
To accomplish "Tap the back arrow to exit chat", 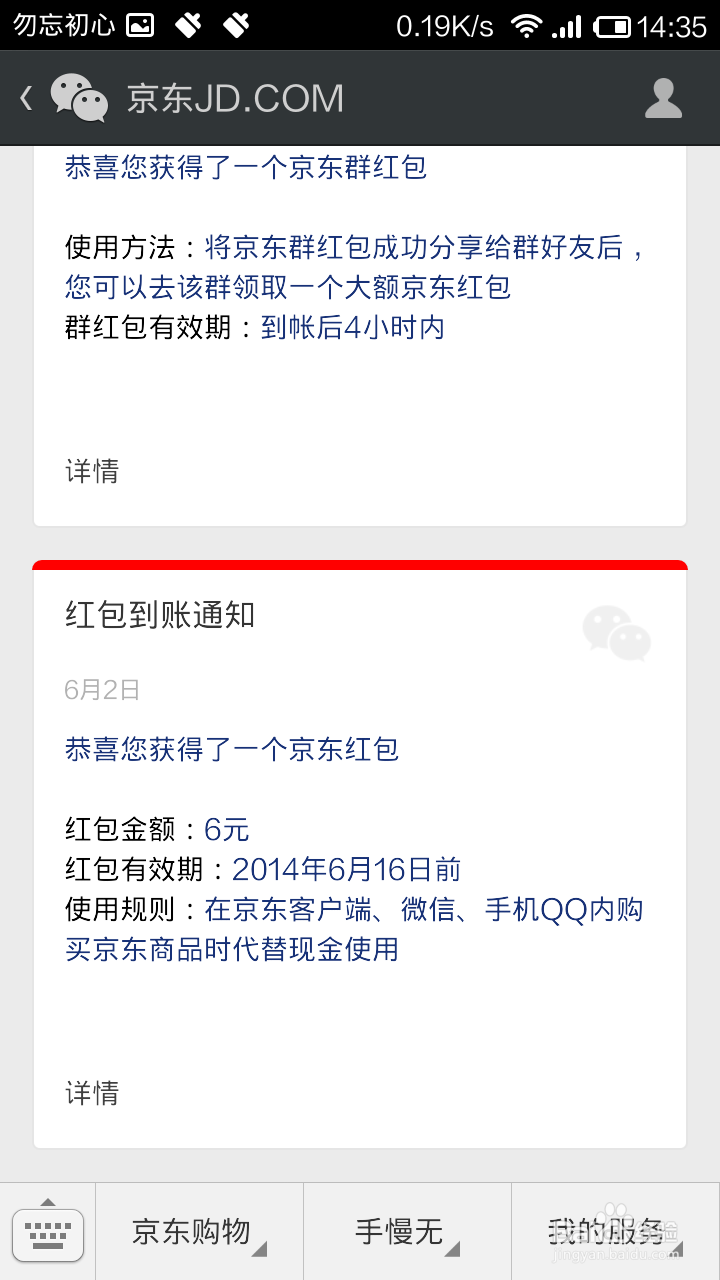I will (x=25, y=97).
